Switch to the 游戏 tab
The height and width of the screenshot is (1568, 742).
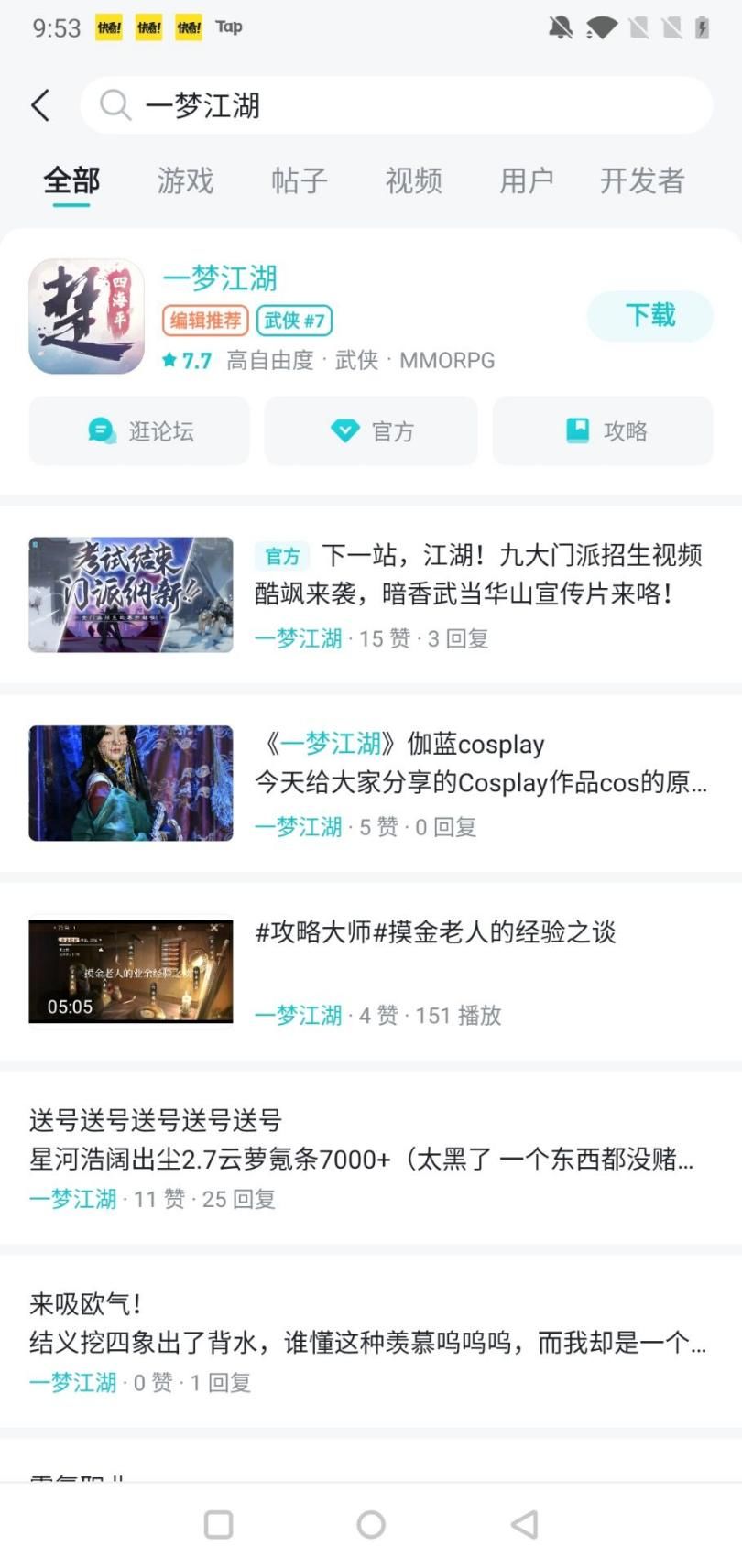point(185,180)
